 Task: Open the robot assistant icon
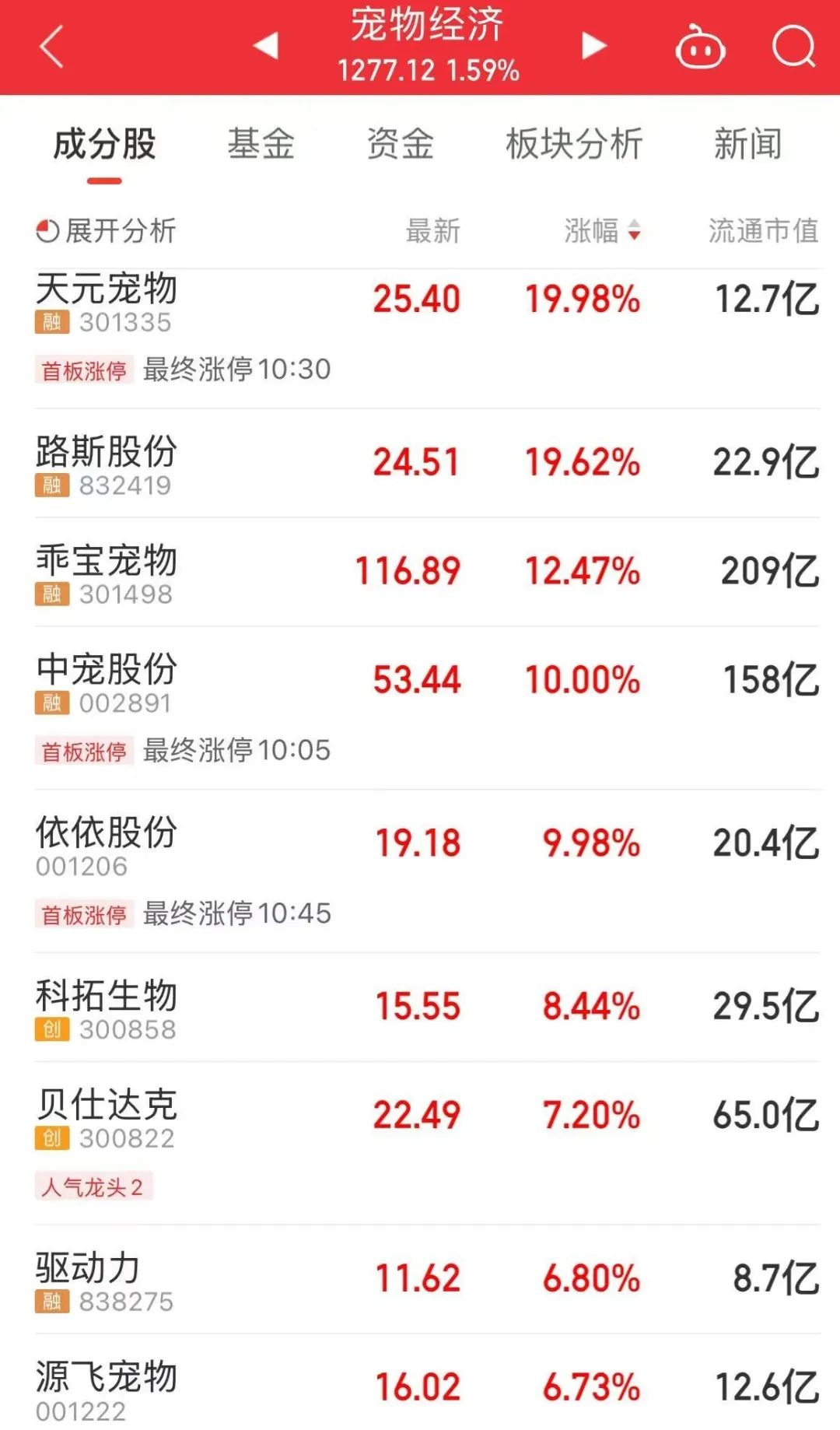click(700, 47)
